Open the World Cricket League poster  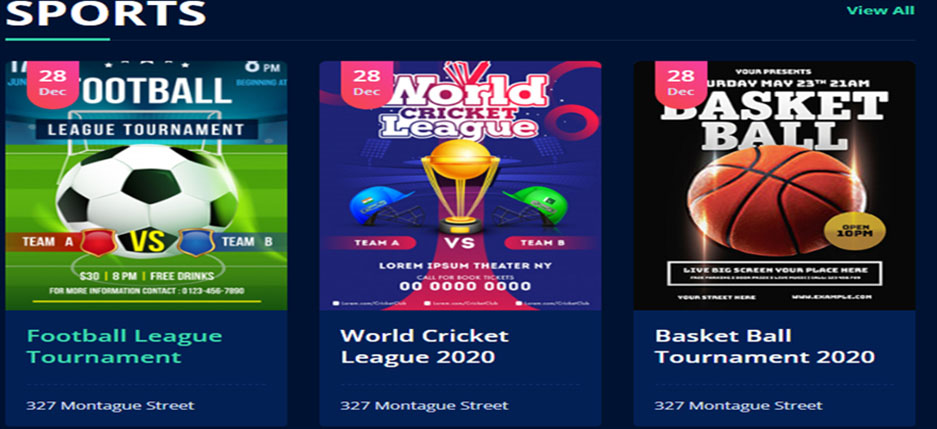tap(460, 186)
